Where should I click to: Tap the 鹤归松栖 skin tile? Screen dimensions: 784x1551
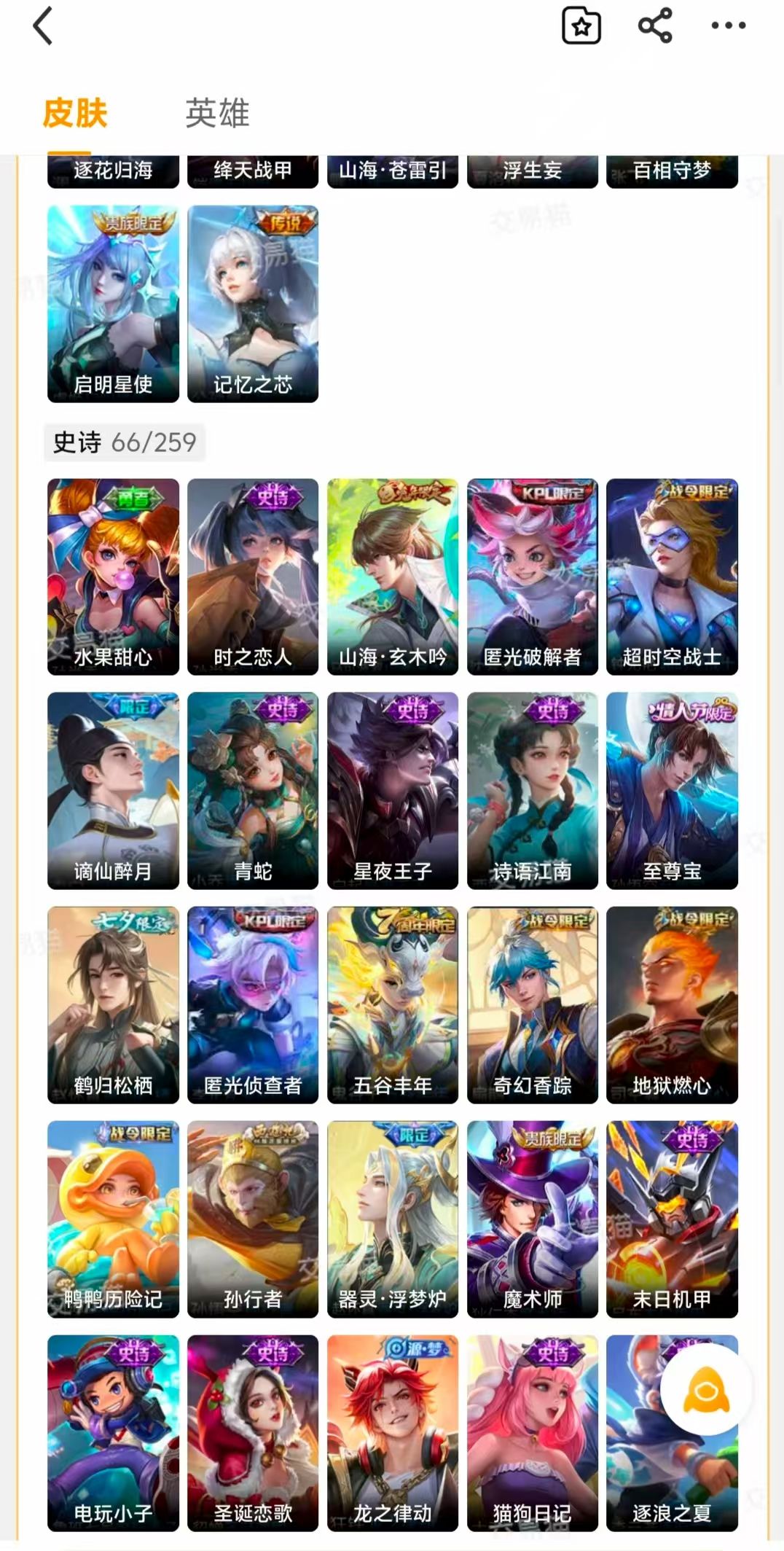coord(113,1005)
